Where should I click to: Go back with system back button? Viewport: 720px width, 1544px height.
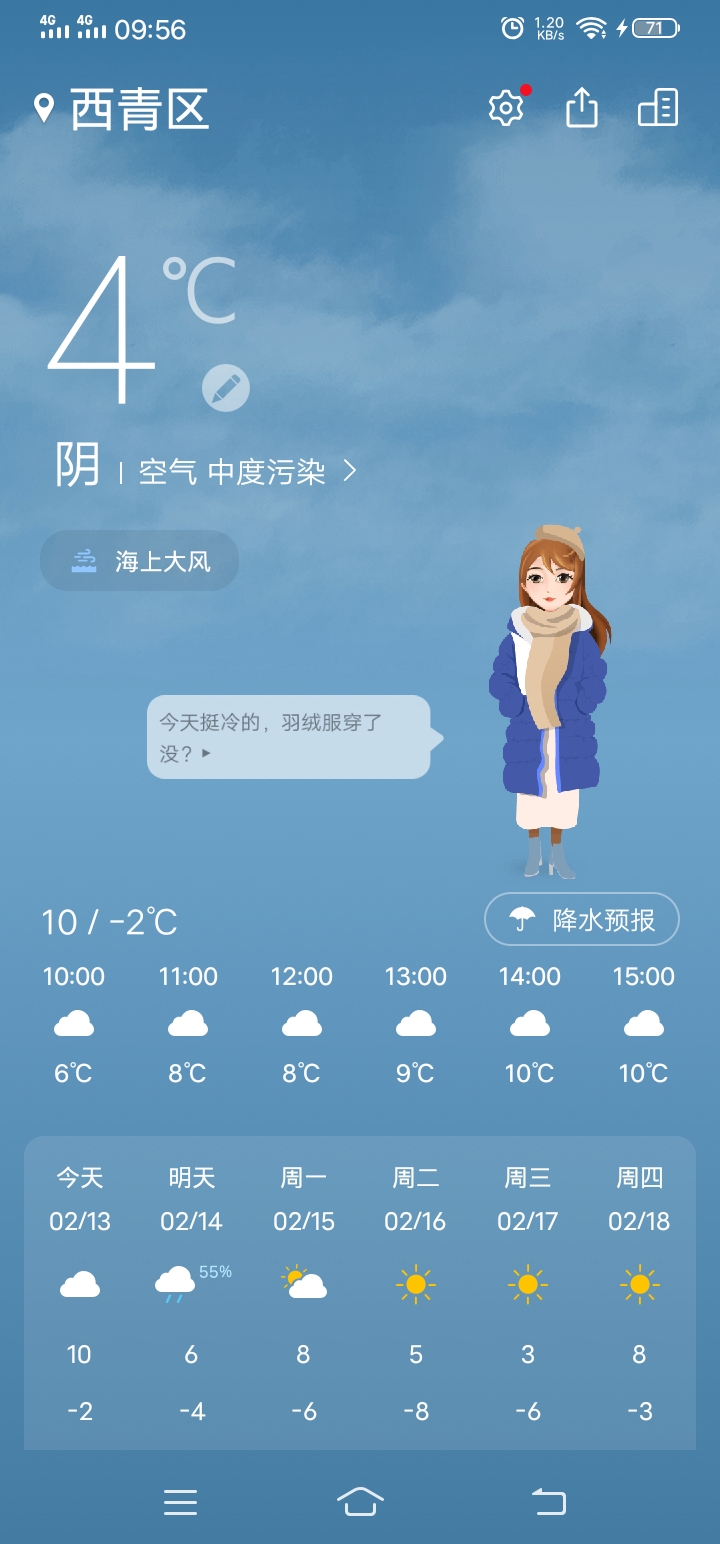pyautogui.click(x=548, y=1501)
